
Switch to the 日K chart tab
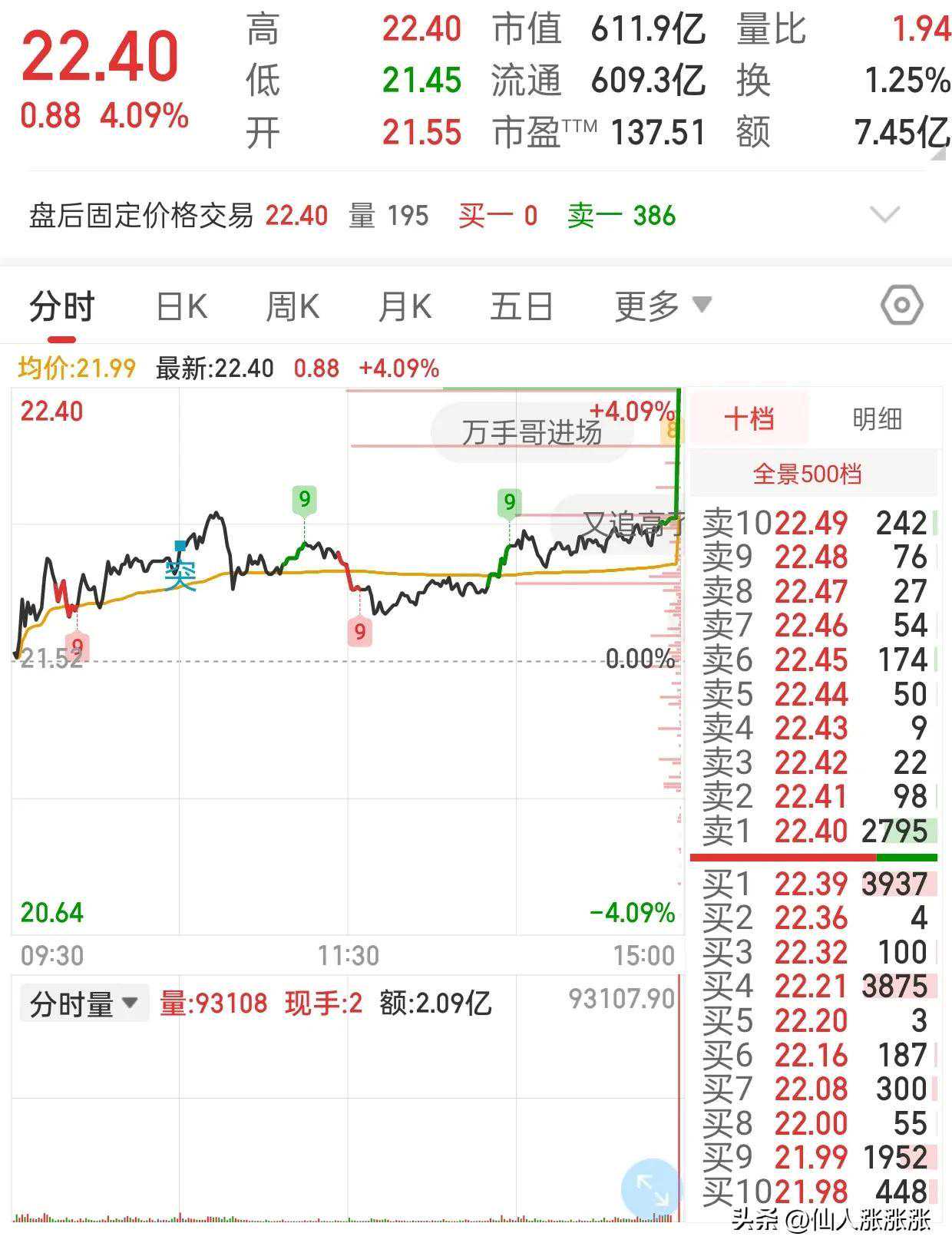coord(182,306)
